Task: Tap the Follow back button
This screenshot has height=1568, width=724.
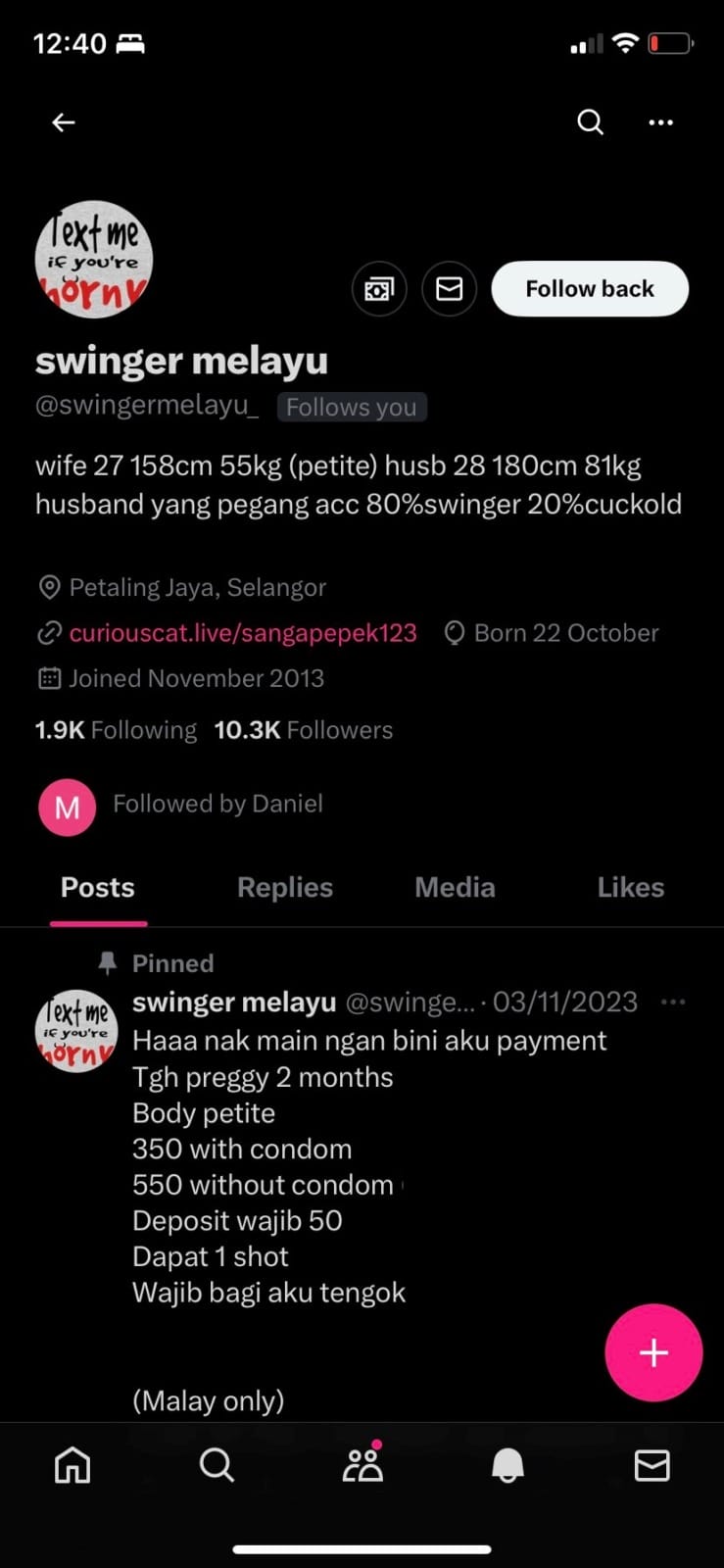Action: coord(589,289)
